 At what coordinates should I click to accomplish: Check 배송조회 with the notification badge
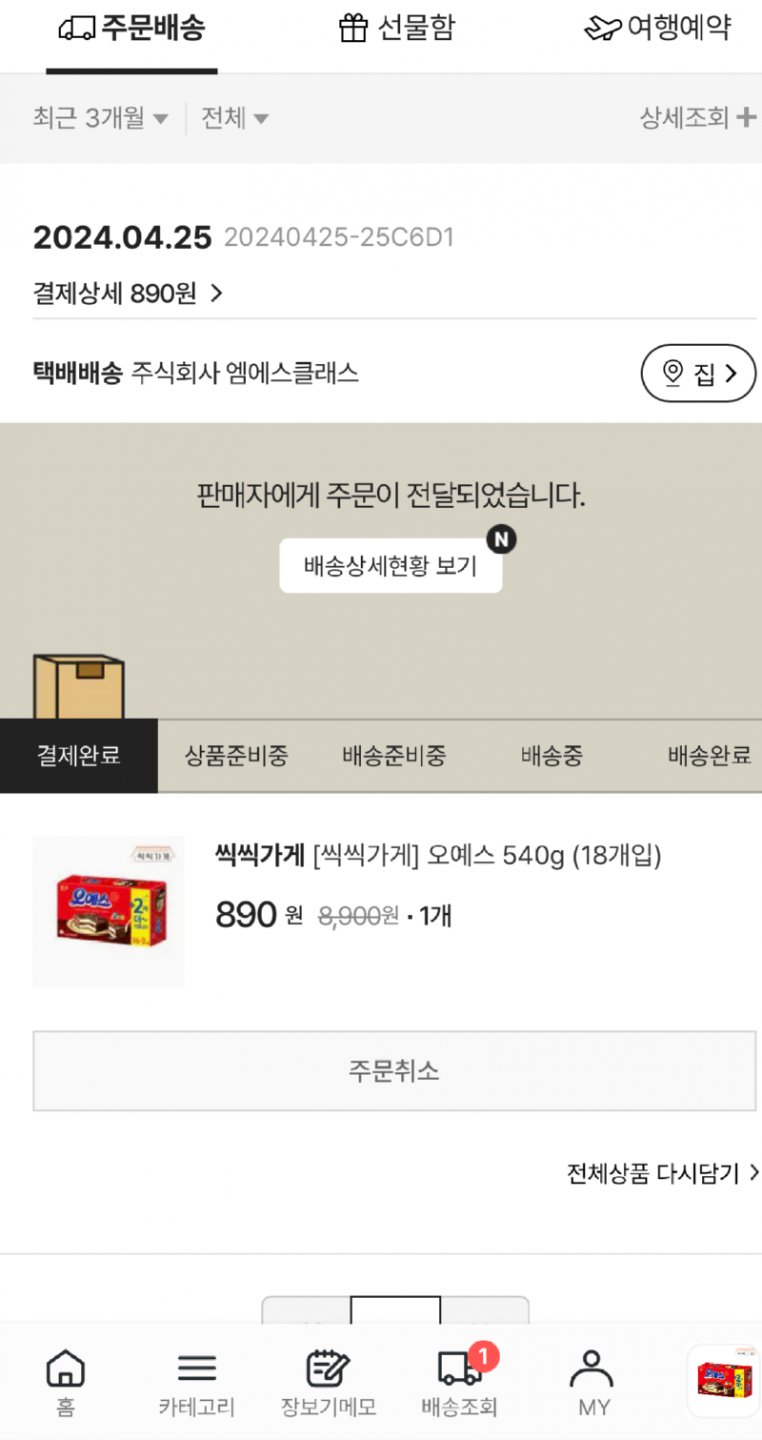460,1380
